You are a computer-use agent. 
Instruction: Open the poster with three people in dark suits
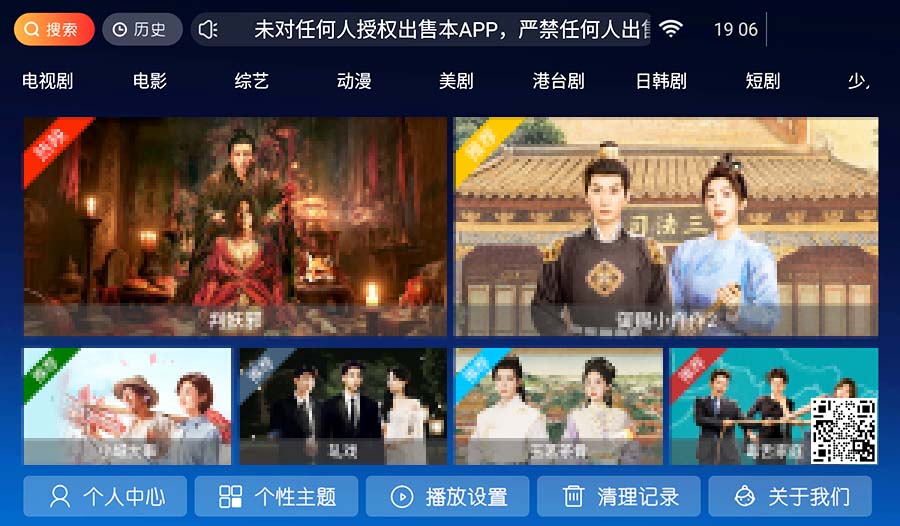(x=343, y=406)
